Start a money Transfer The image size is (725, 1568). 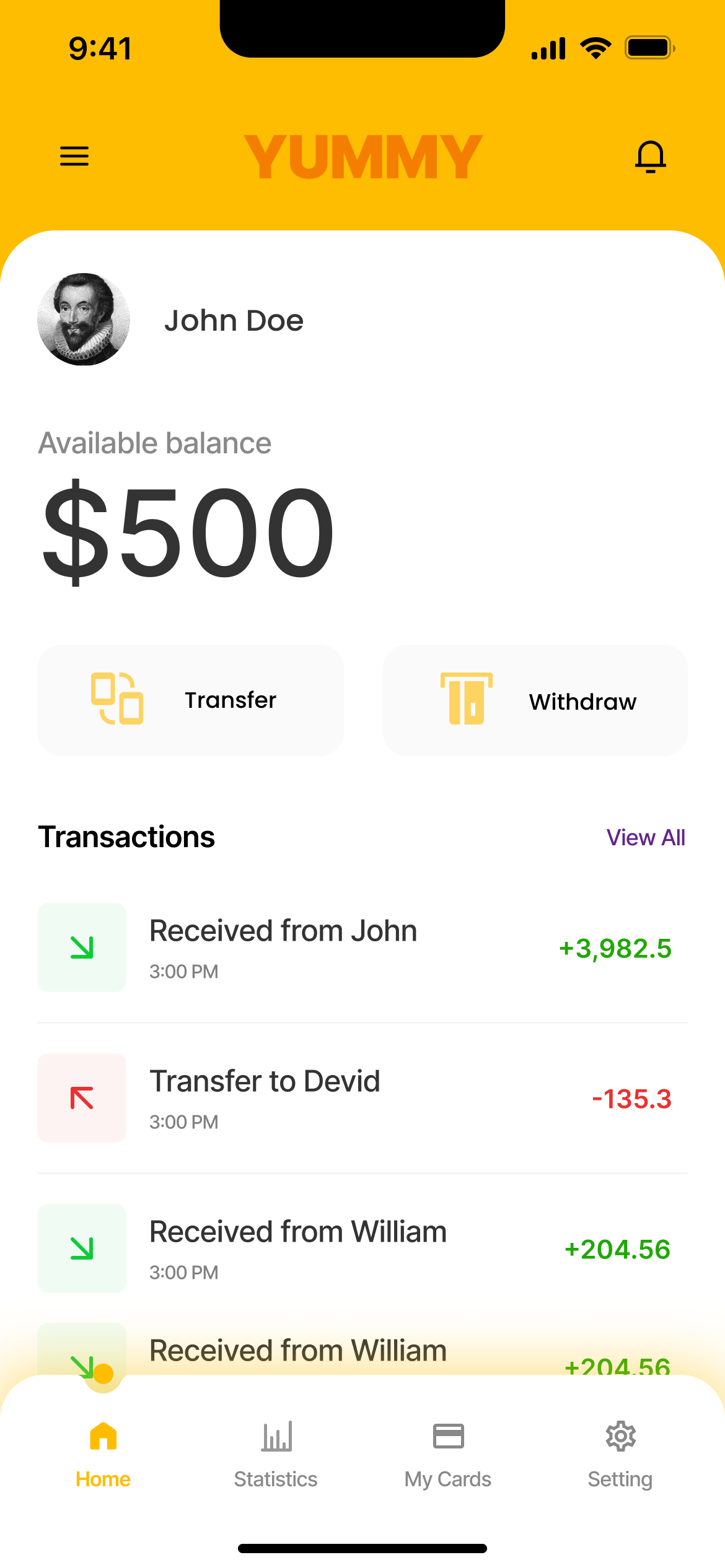click(x=190, y=700)
